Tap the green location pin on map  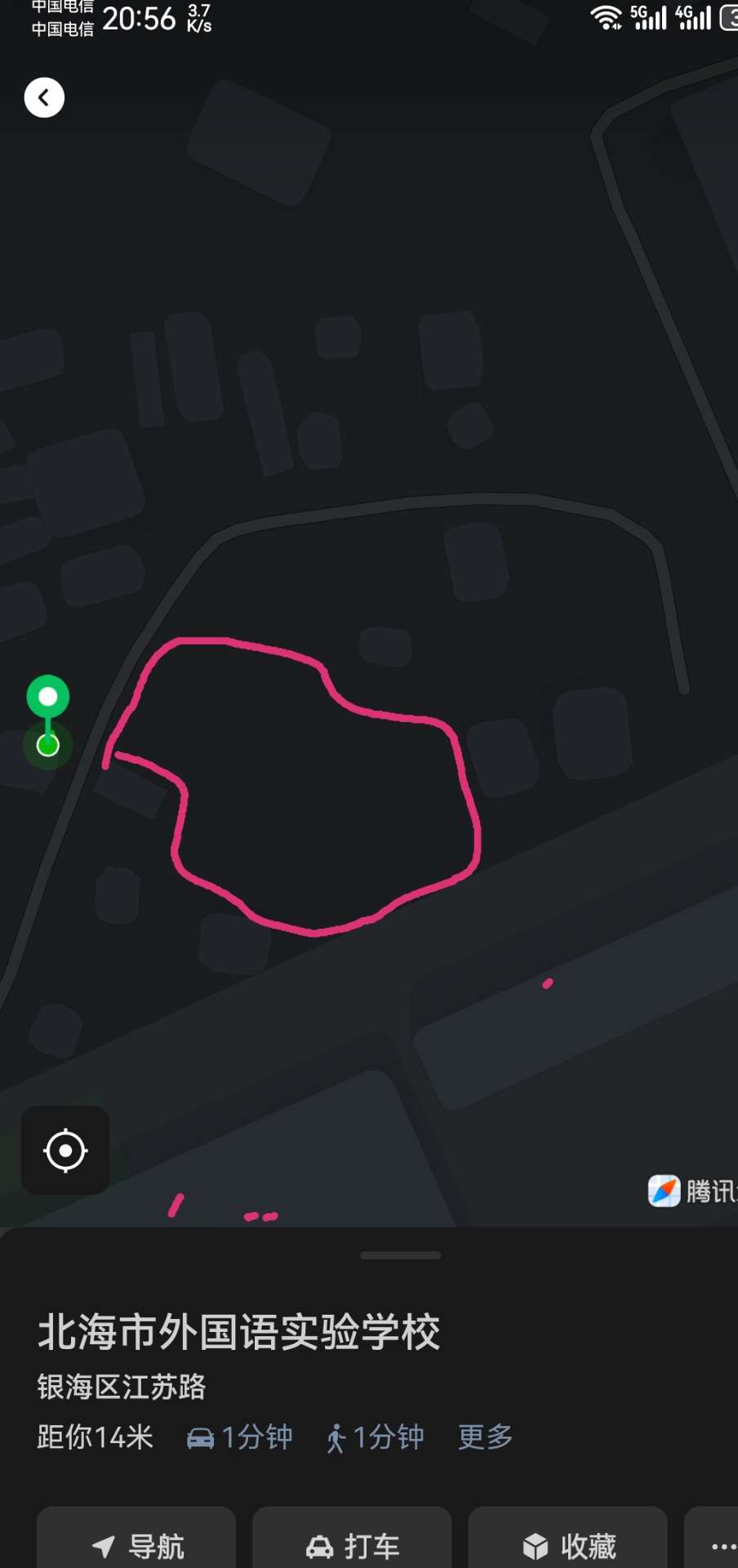pos(48,698)
